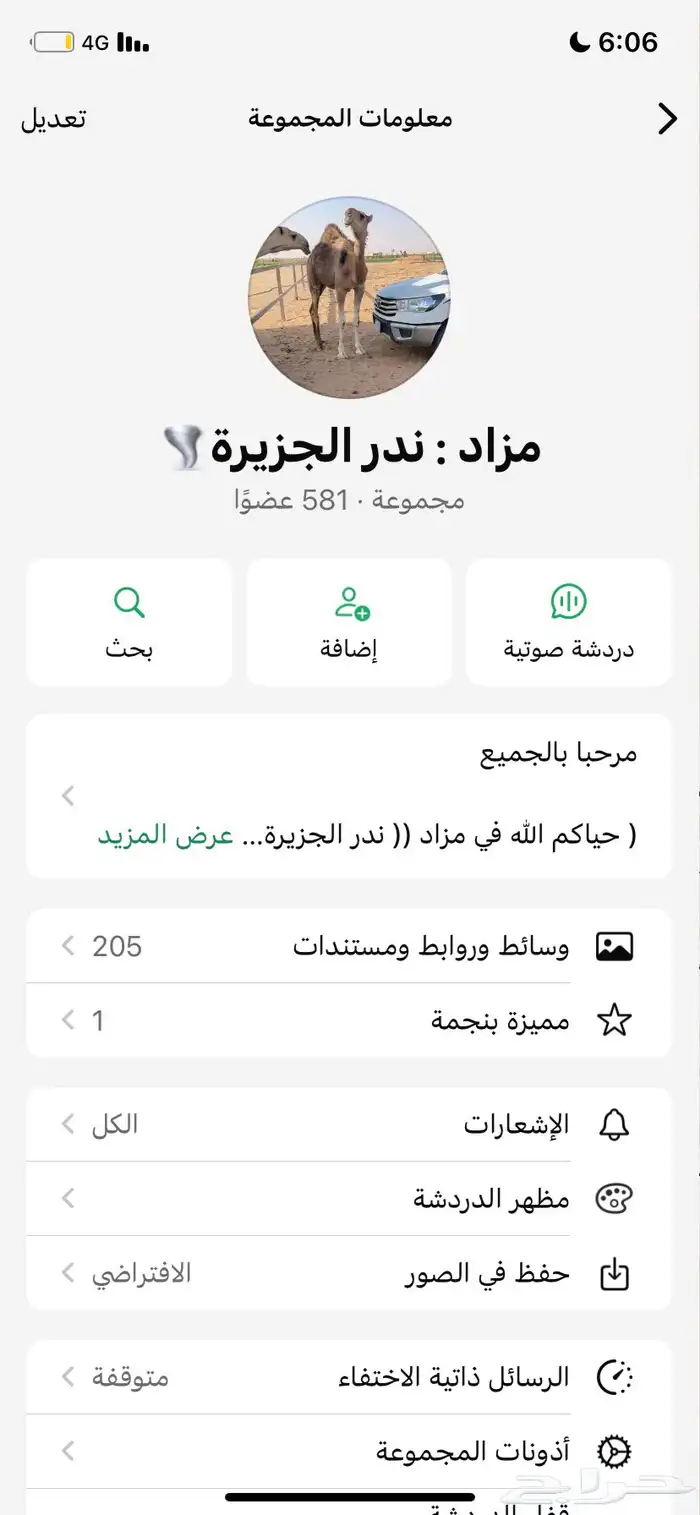
Task: Open chat theme settings (مظهر الدردشة)
Action: point(349,1199)
